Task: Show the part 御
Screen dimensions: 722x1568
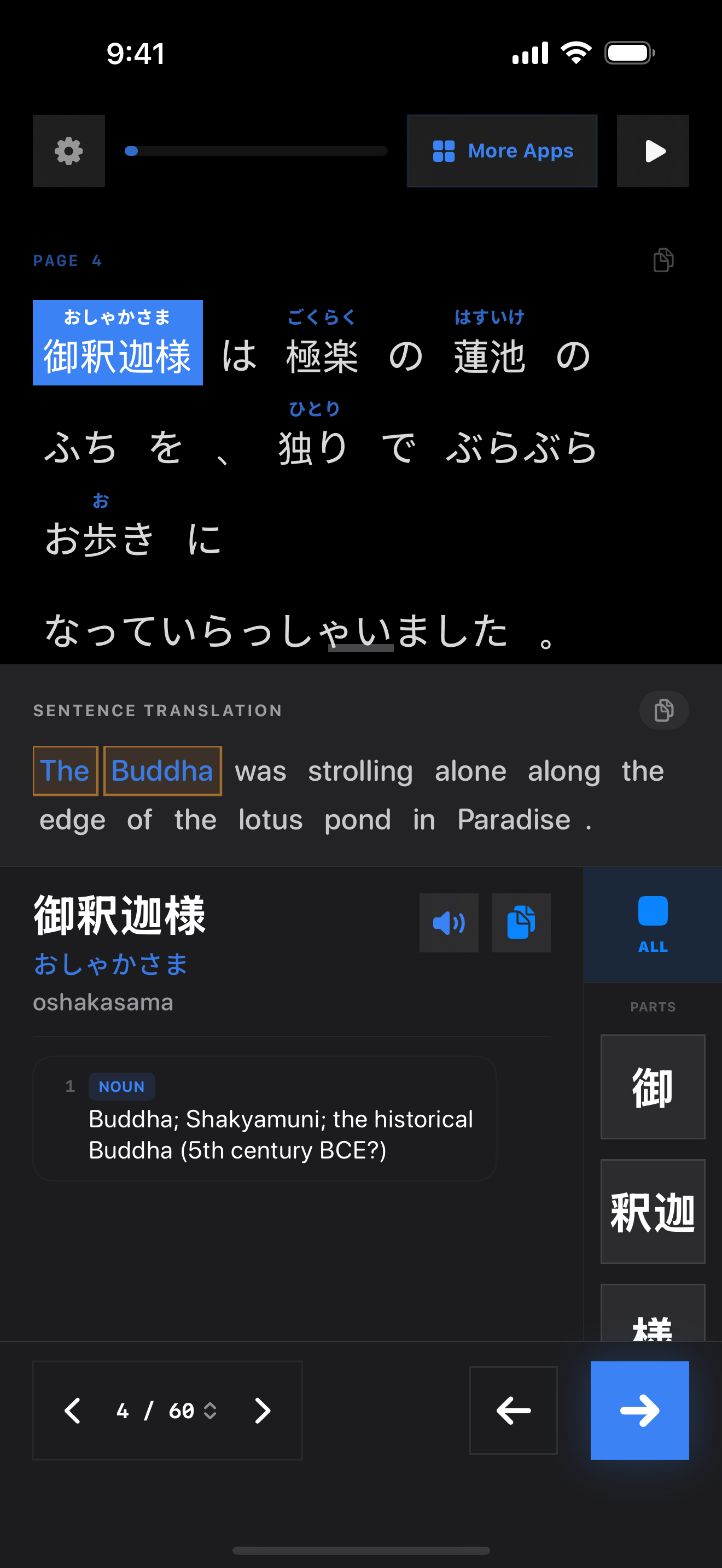Action: coord(653,1087)
